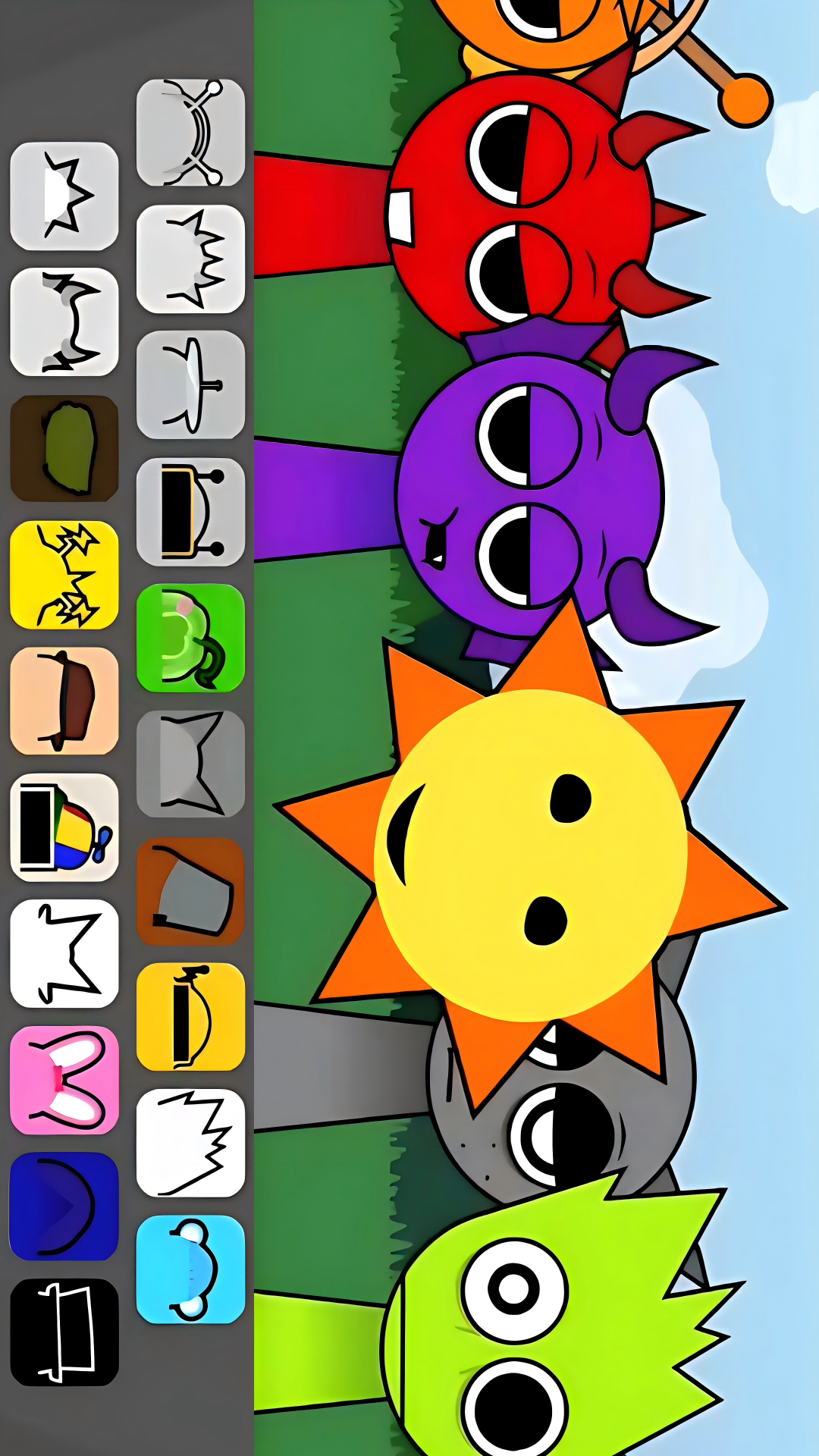Select the orange-yellow icon with black visor

tap(190, 1017)
